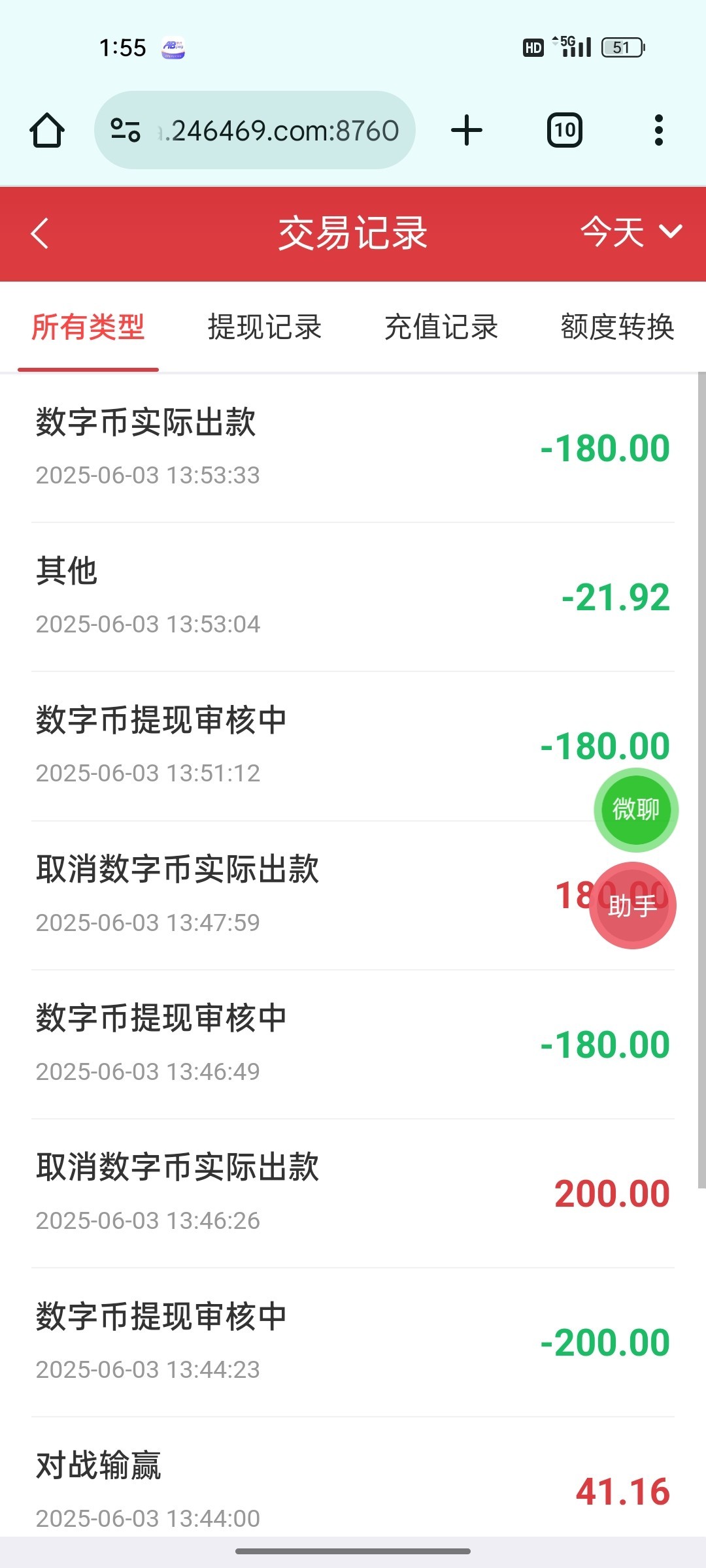Viewport: 706px width, 1568px height.
Task: Go back from 交易记录 page
Action: coord(40,233)
